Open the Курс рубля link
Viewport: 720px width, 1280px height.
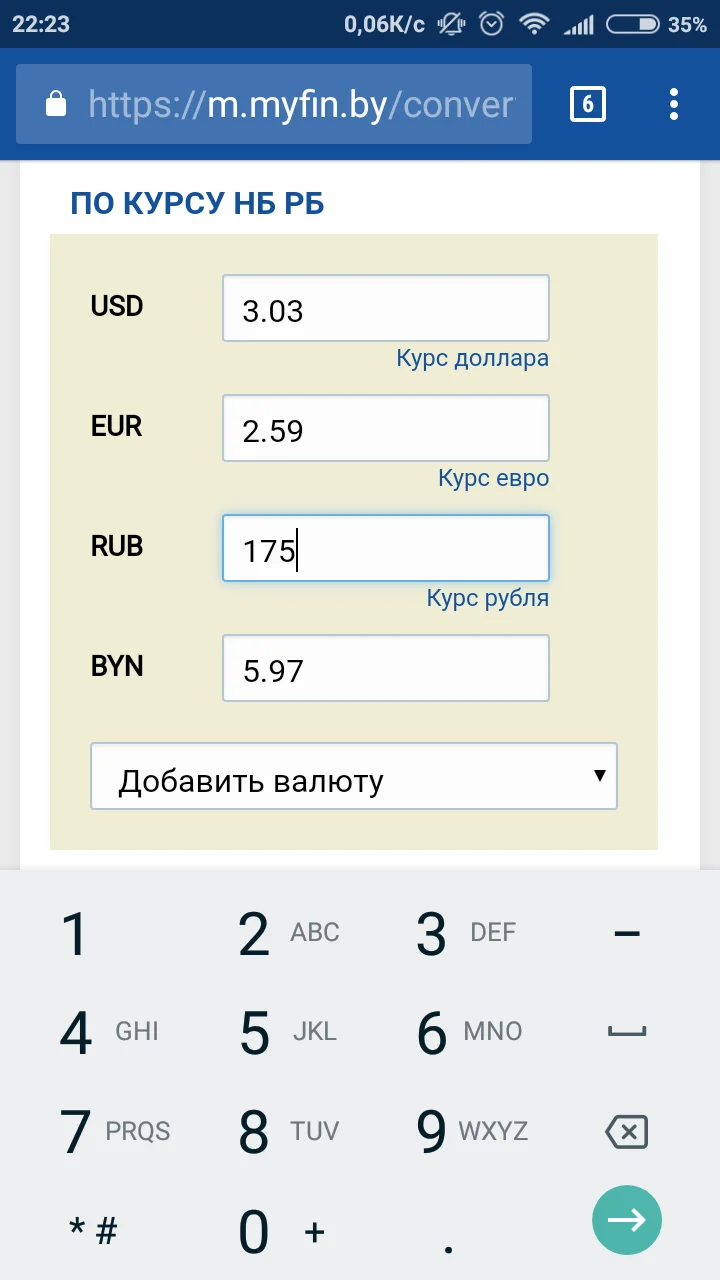click(488, 598)
